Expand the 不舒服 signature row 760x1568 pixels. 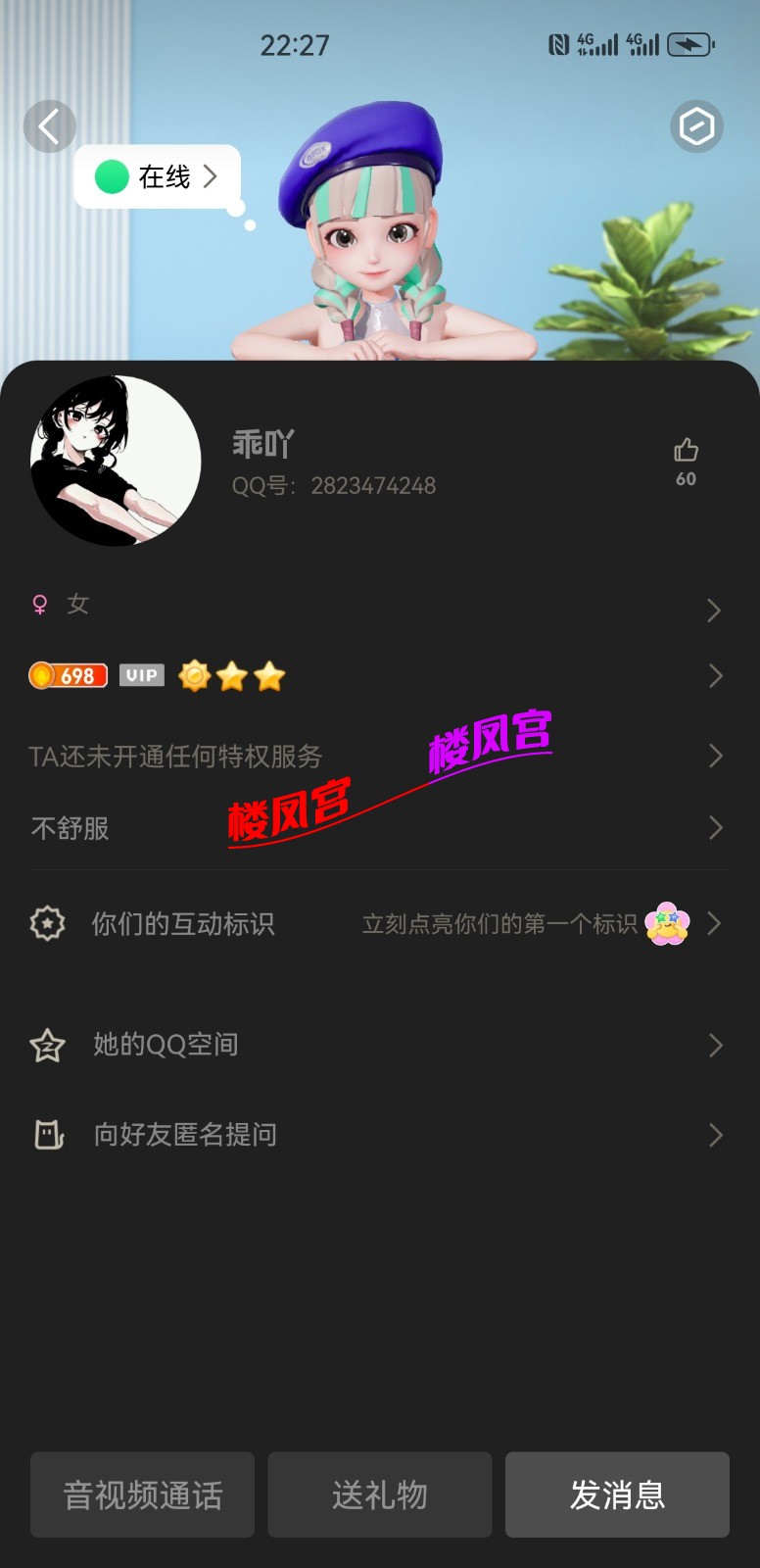point(715,829)
